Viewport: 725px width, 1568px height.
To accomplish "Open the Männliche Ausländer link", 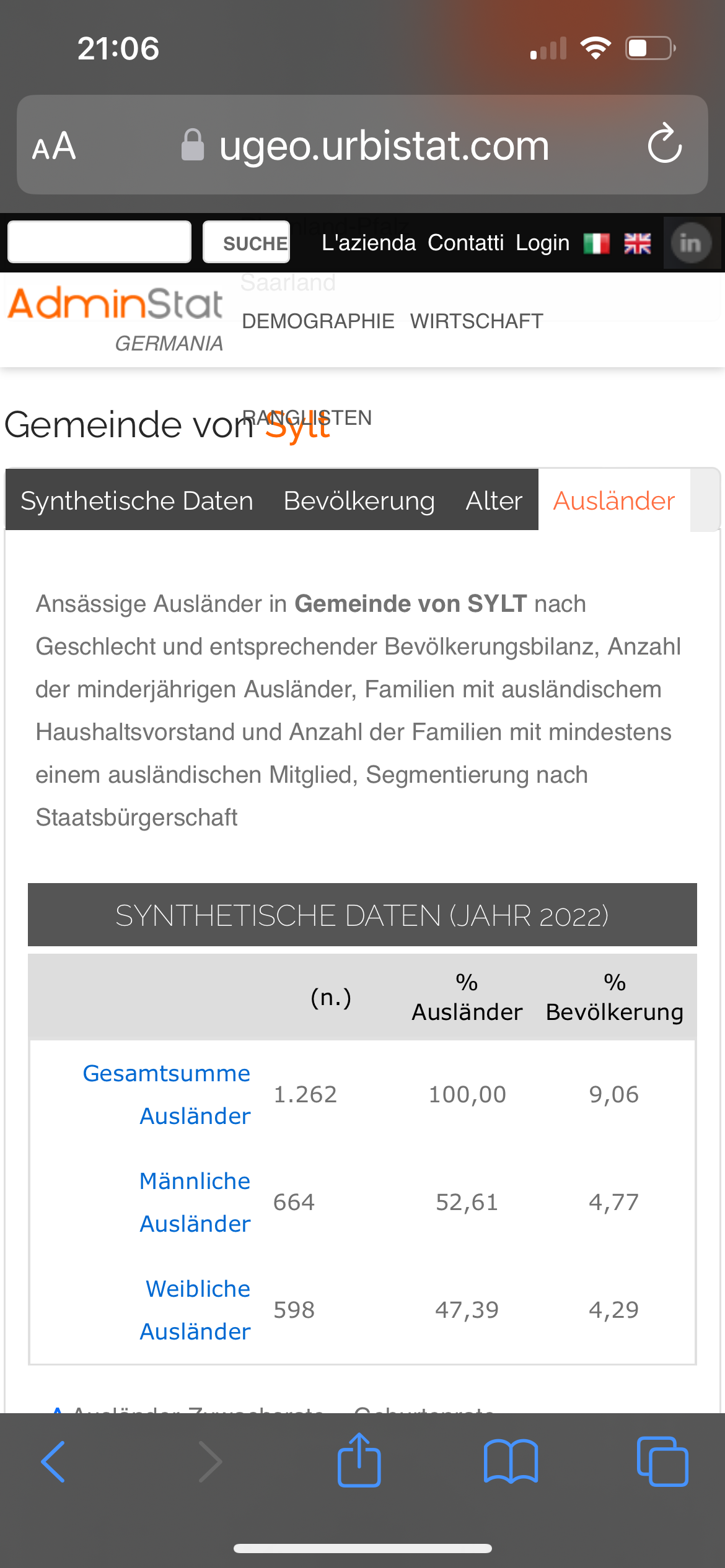I will (195, 1202).
